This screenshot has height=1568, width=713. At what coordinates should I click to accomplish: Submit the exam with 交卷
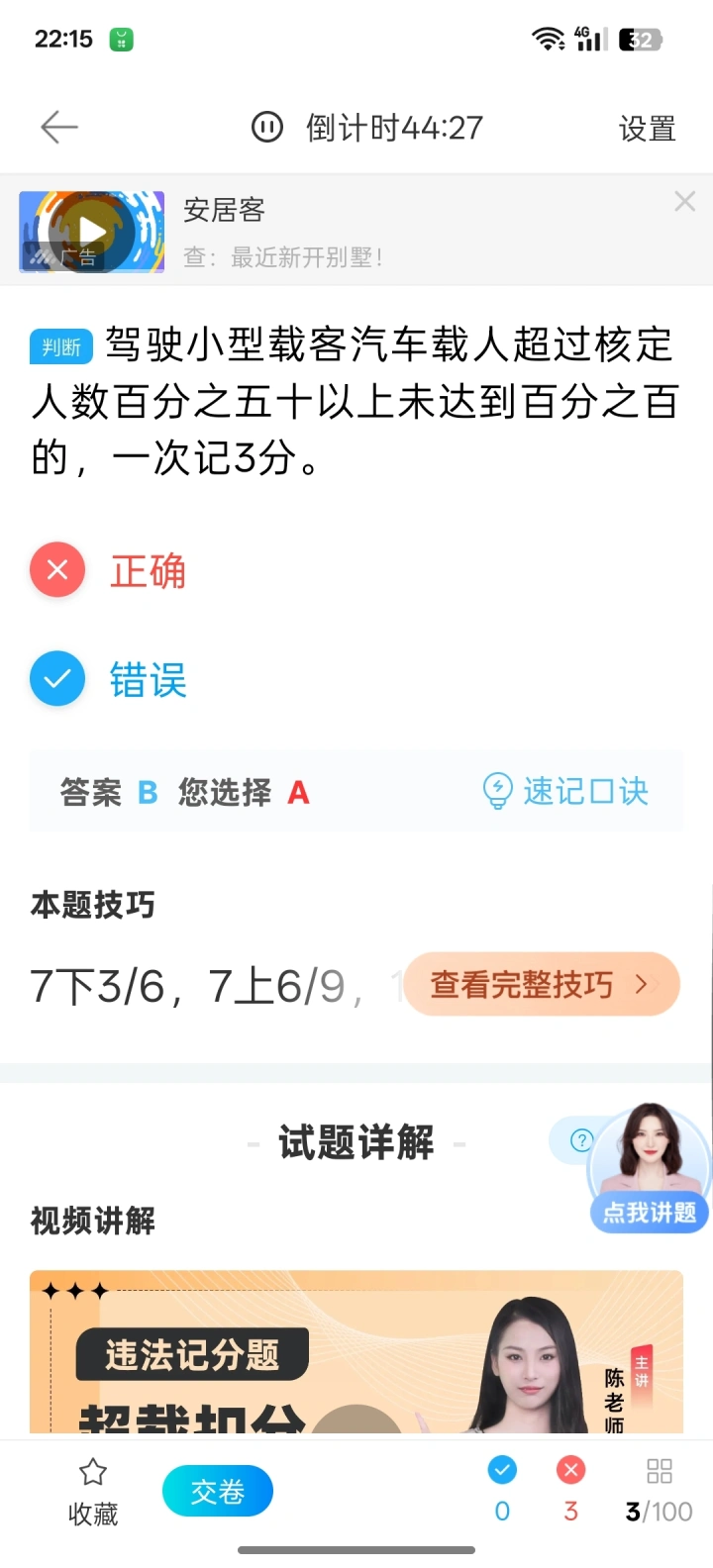tap(217, 1491)
